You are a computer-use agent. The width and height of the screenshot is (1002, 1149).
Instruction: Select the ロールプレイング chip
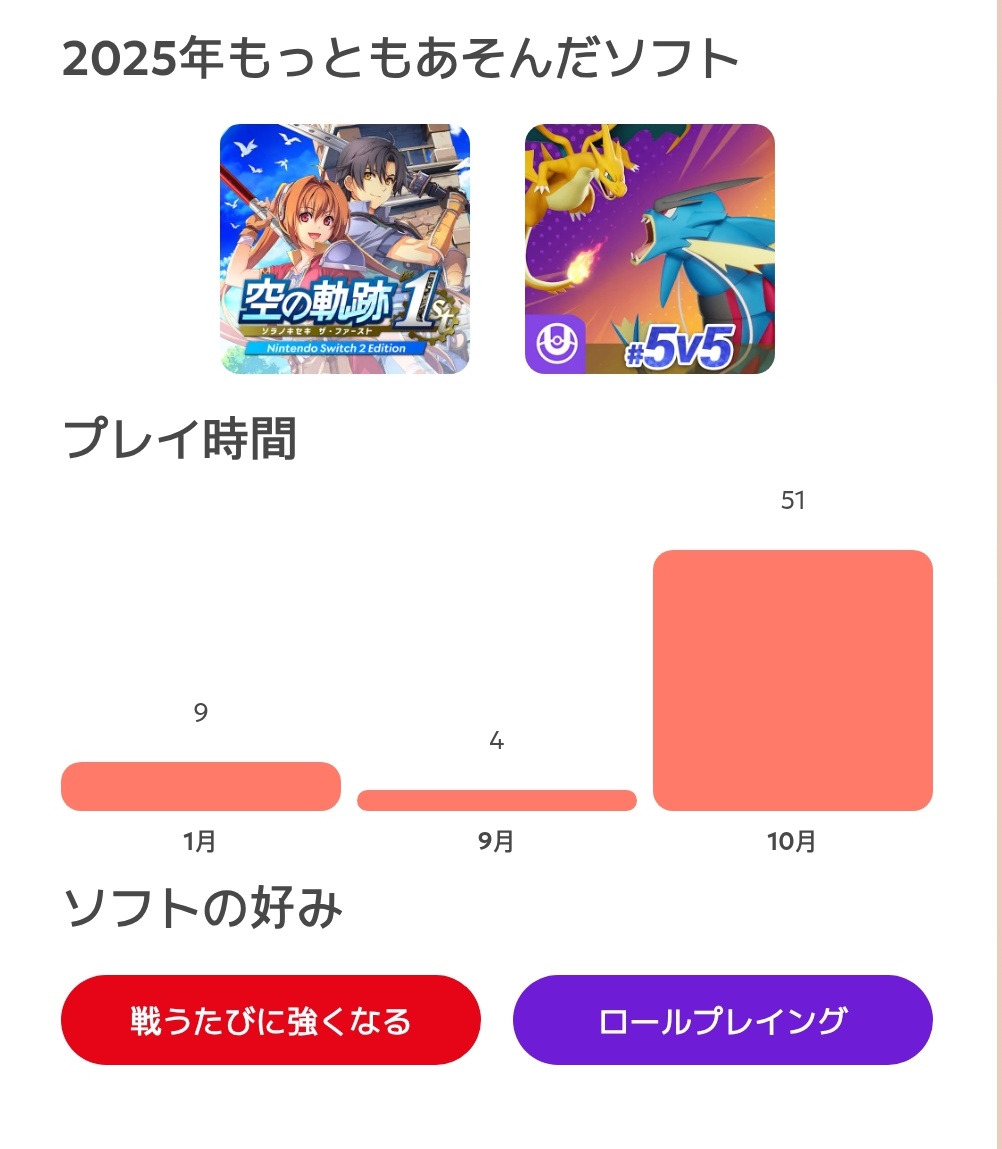click(722, 1020)
